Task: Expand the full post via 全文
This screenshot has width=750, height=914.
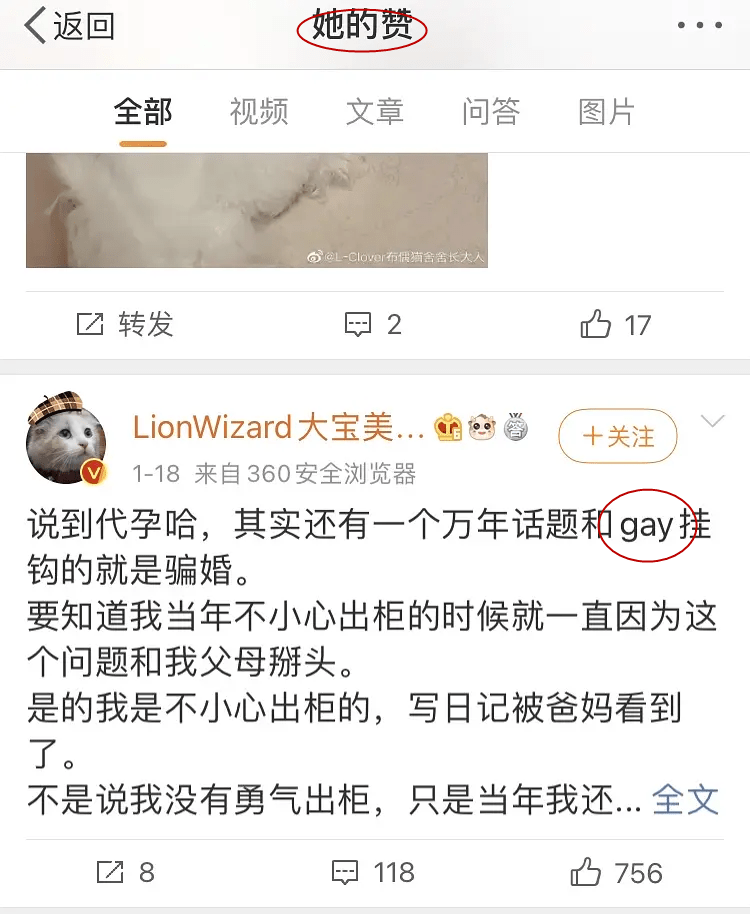Action: [x=685, y=799]
